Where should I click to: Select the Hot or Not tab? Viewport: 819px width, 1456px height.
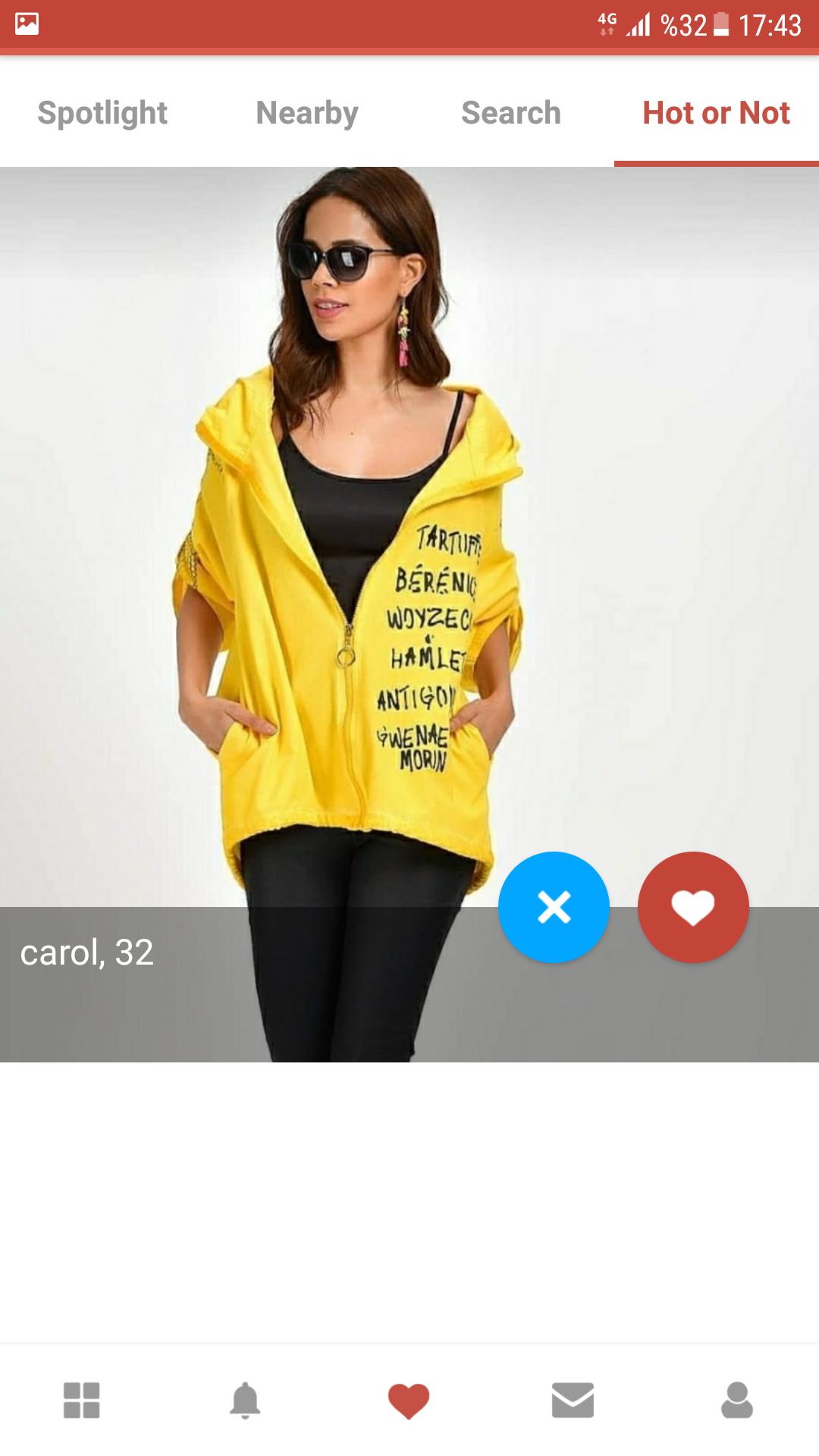pos(716,113)
